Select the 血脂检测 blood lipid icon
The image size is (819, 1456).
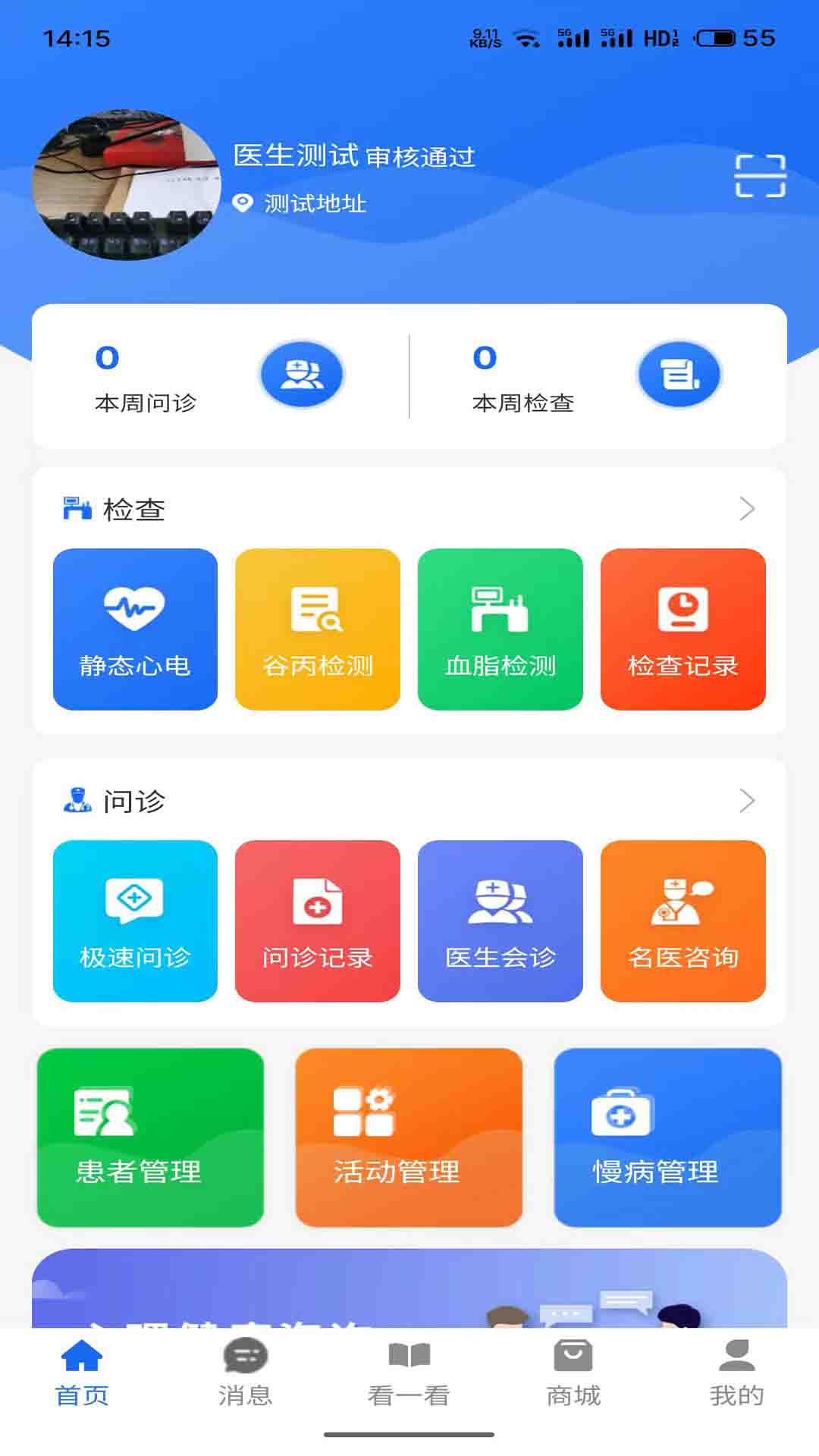point(500,628)
